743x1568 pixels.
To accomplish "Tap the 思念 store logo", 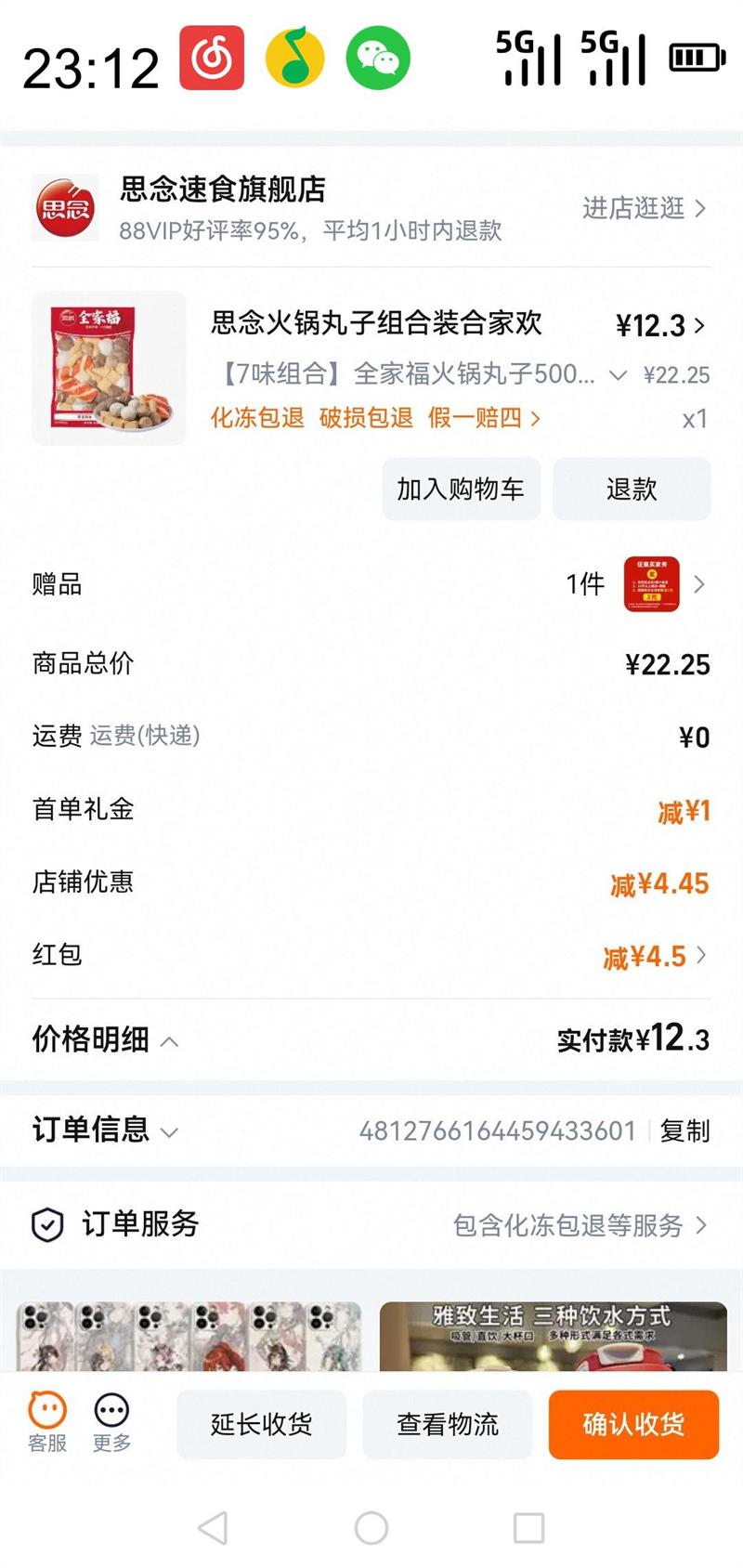I will 65,208.
